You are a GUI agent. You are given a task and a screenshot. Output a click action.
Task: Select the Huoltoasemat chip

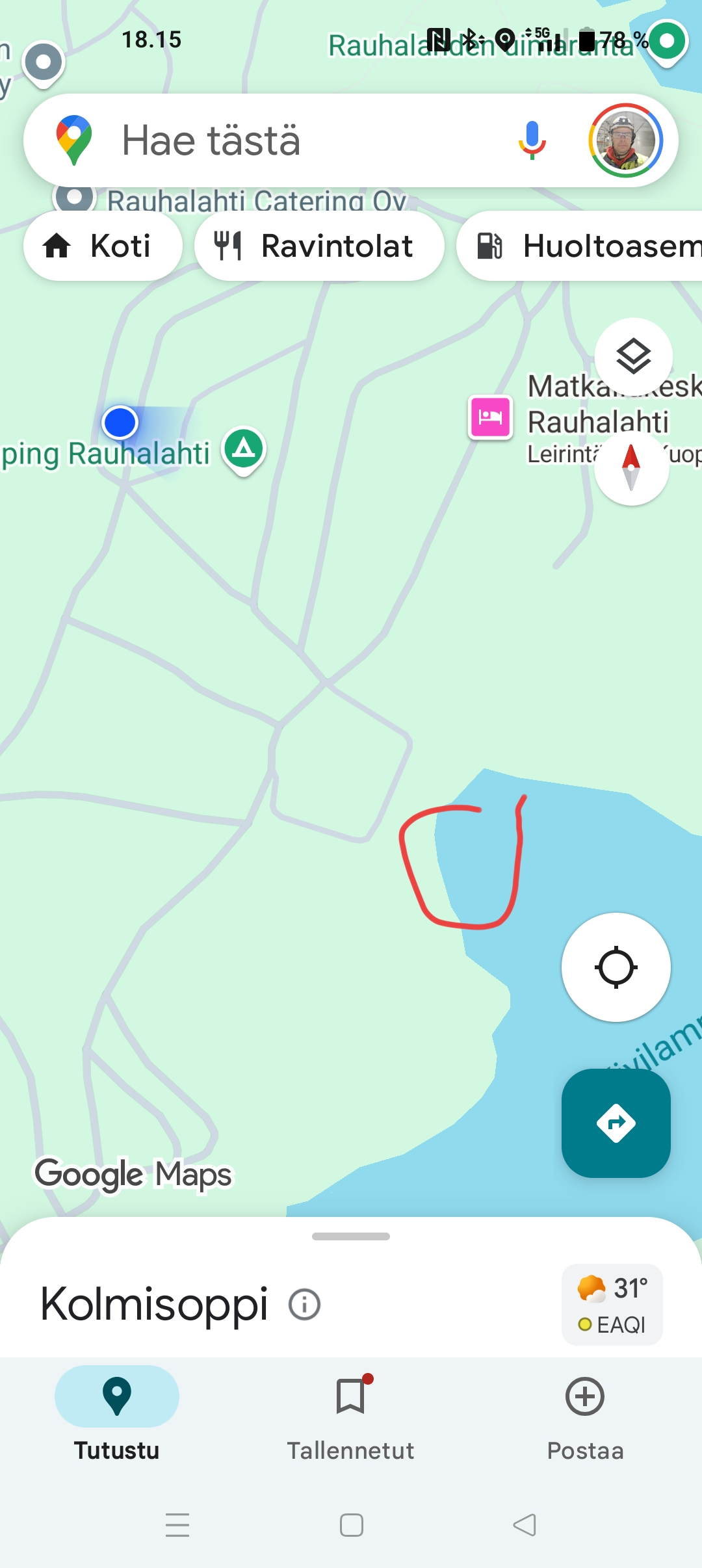[x=580, y=246]
